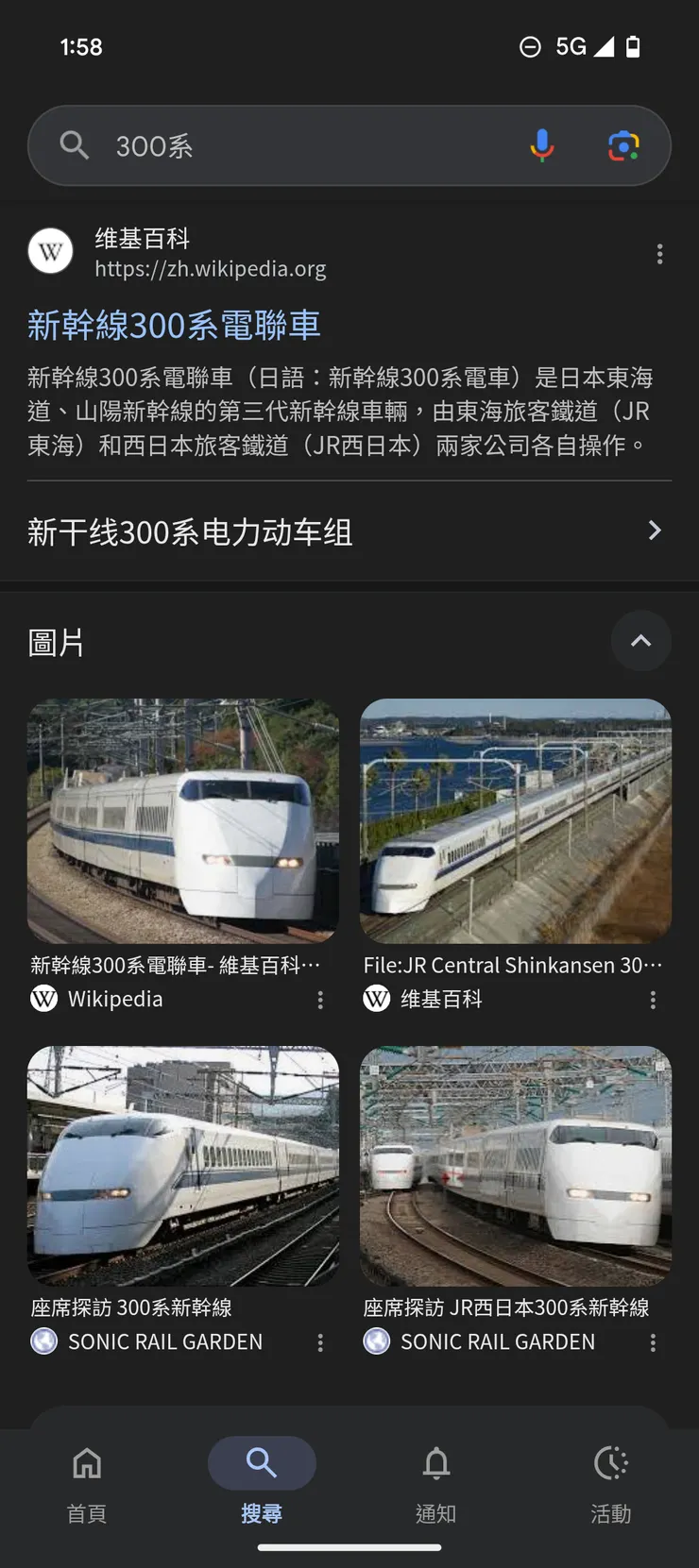This screenshot has height=1568, width=699.
Task: Collapse the 圖片 images section chevron
Action: (x=641, y=641)
